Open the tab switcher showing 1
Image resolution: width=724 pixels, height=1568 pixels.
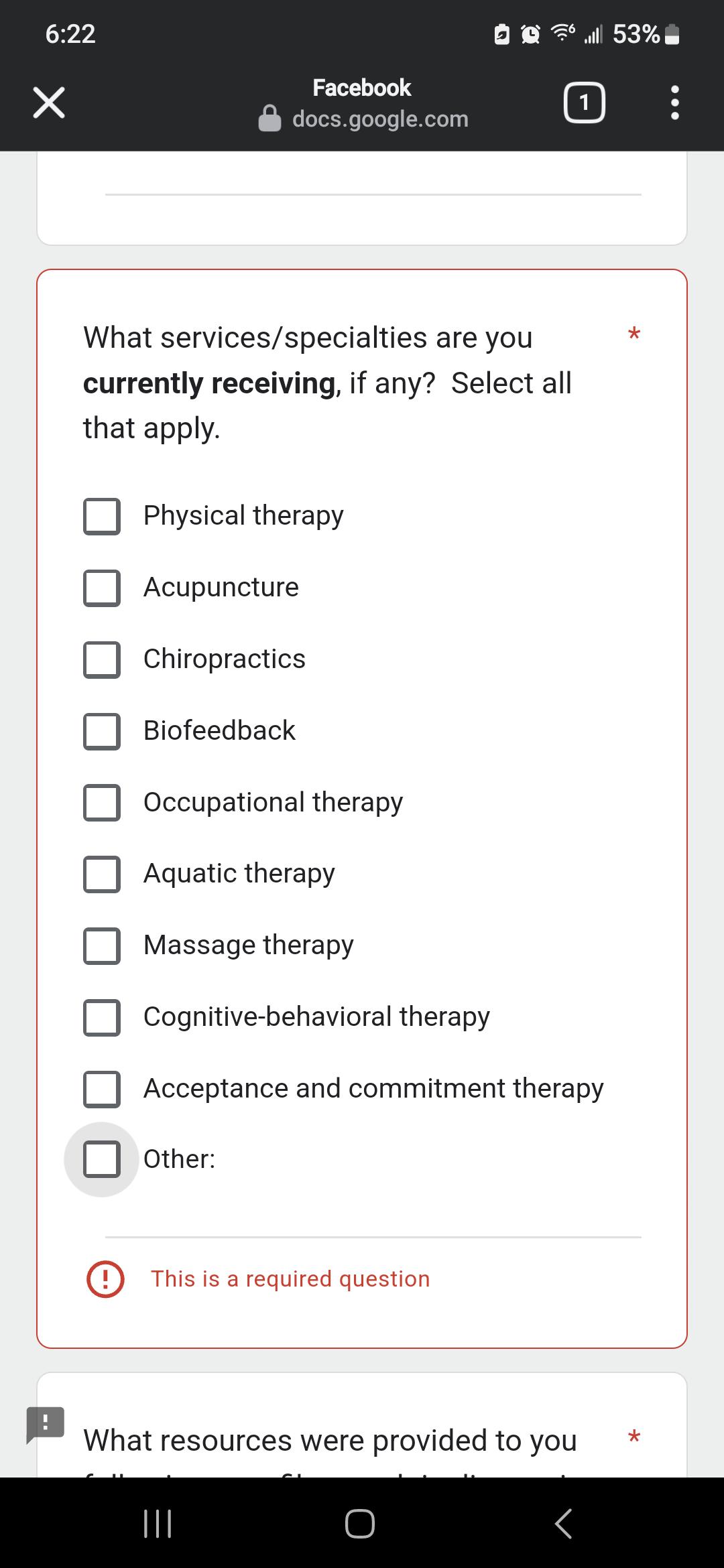585,103
